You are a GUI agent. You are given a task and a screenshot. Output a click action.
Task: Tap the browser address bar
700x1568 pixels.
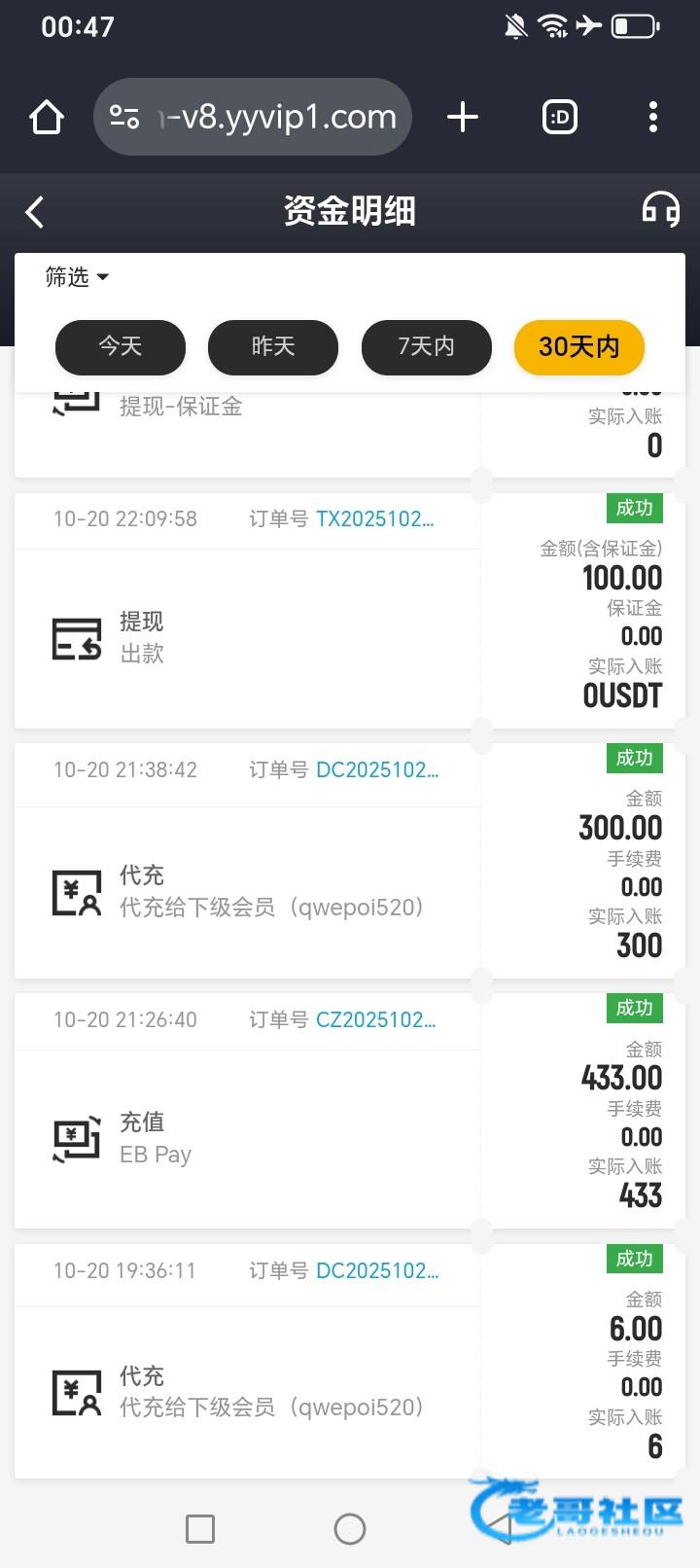coord(262,118)
